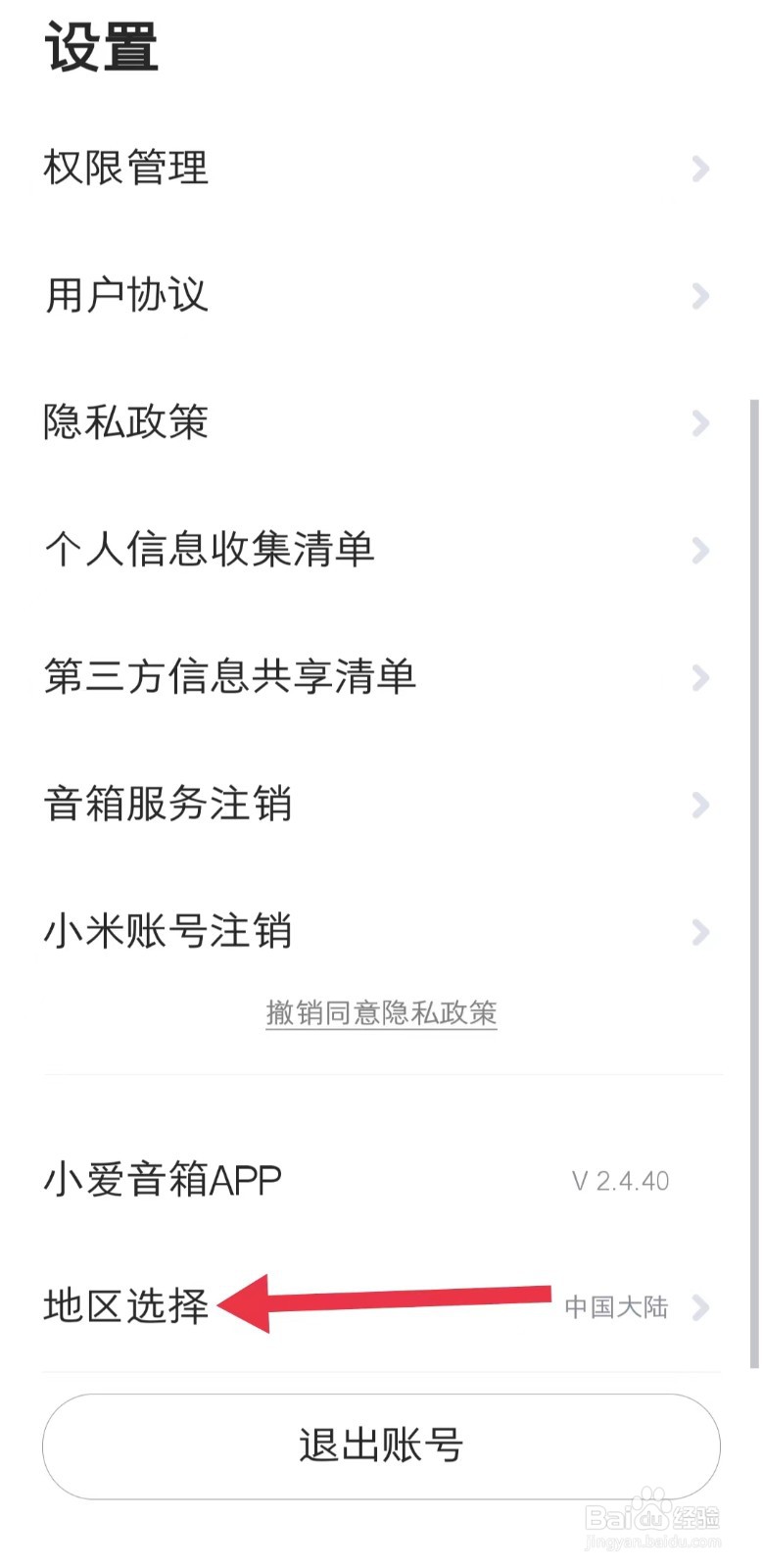The height and width of the screenshot is (1568, 763).
Task: Expand the 用户协议 chevron arrow
Action: (700, 296)
